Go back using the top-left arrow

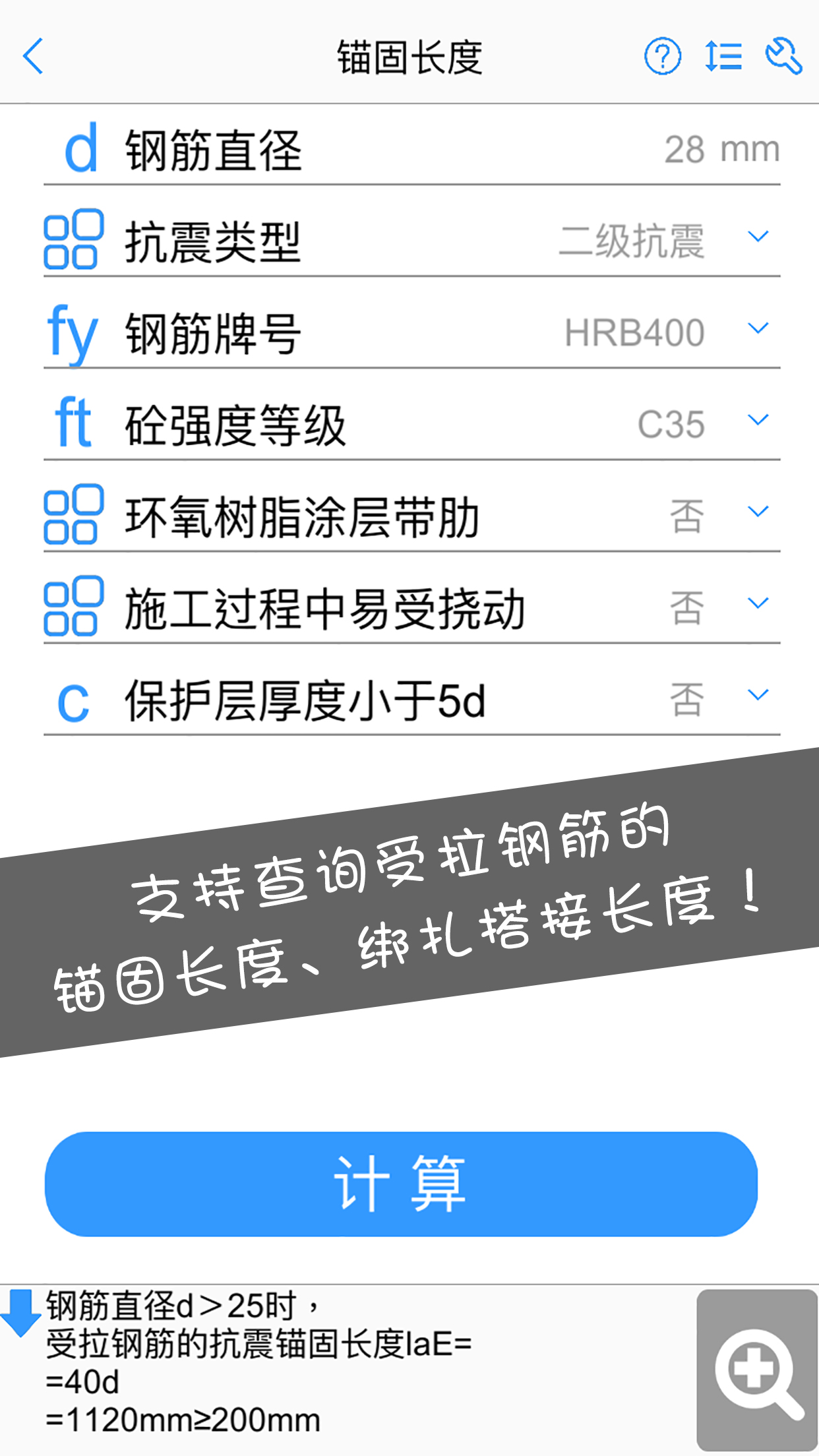point(34,57)
